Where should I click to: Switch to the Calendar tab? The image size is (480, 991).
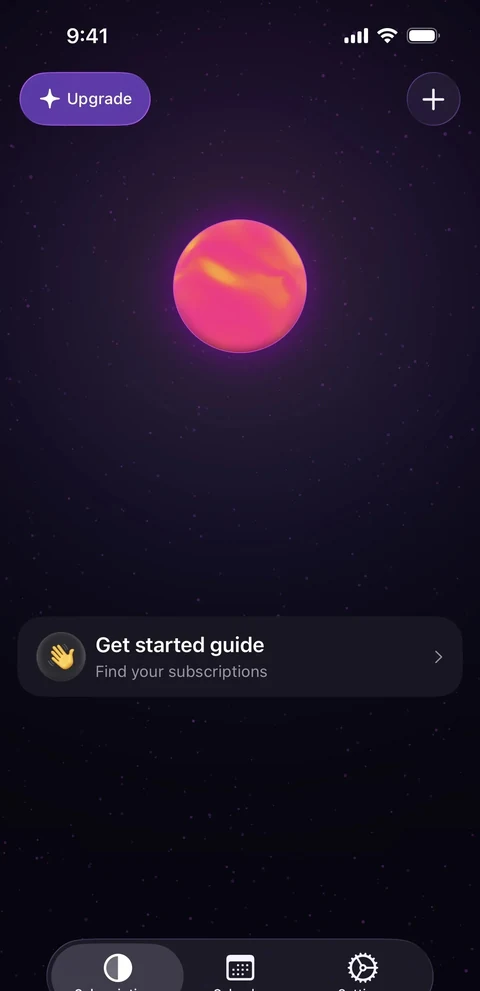click(x=240, y=969)
